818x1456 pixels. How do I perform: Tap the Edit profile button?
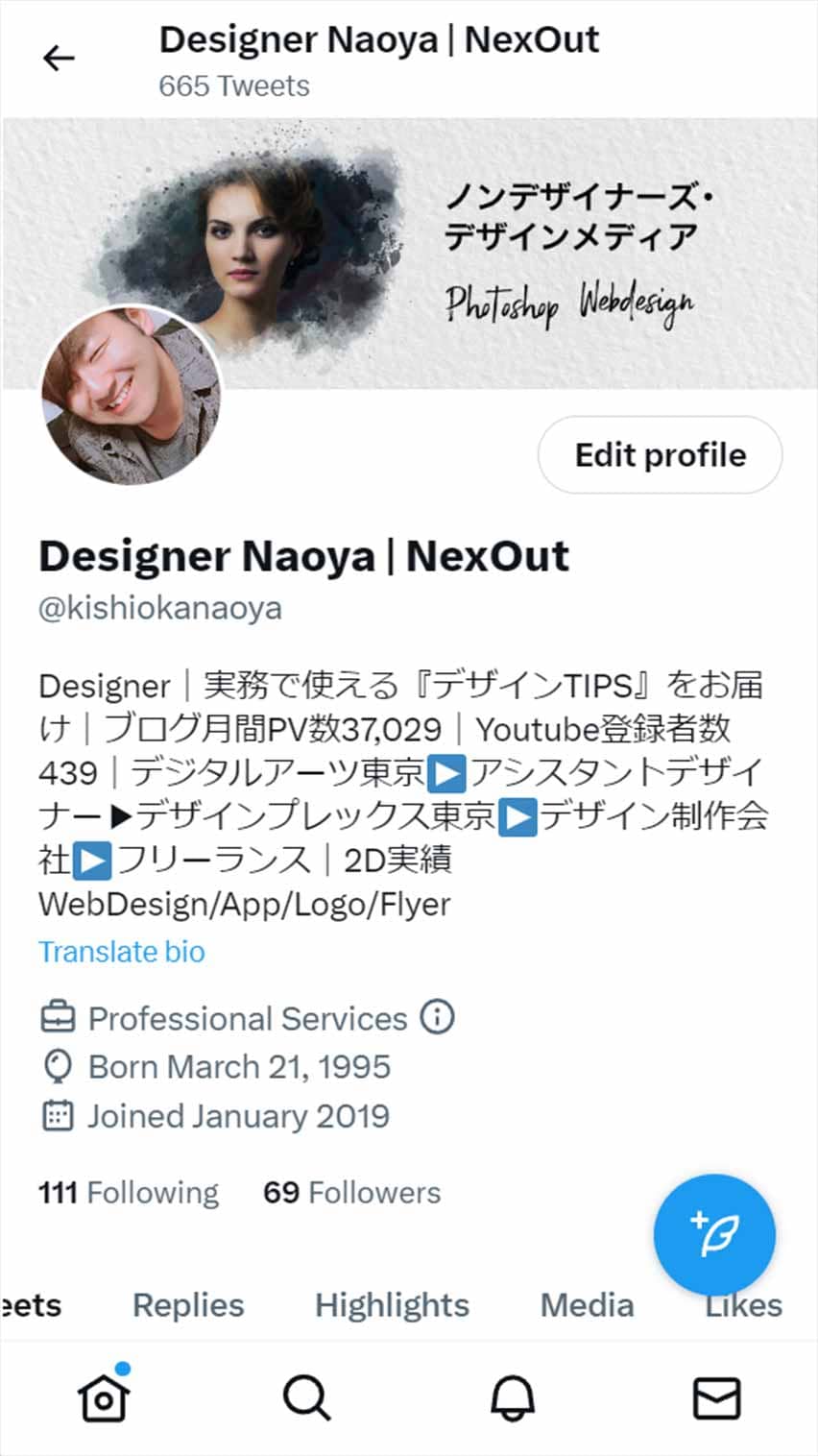[x=660, y=455]
